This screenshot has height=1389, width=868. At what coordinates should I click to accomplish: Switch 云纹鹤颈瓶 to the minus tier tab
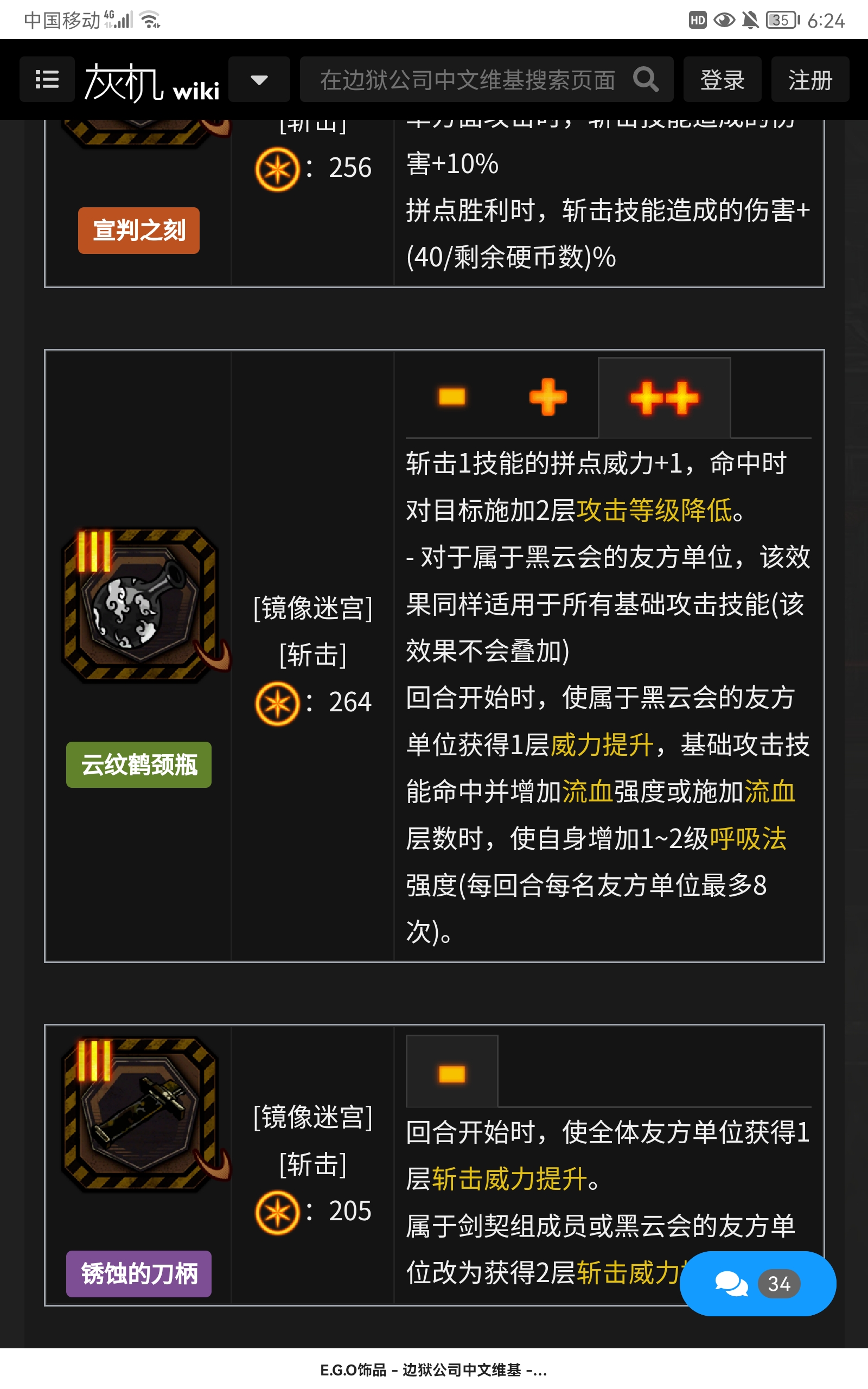(x=452, y=397)
